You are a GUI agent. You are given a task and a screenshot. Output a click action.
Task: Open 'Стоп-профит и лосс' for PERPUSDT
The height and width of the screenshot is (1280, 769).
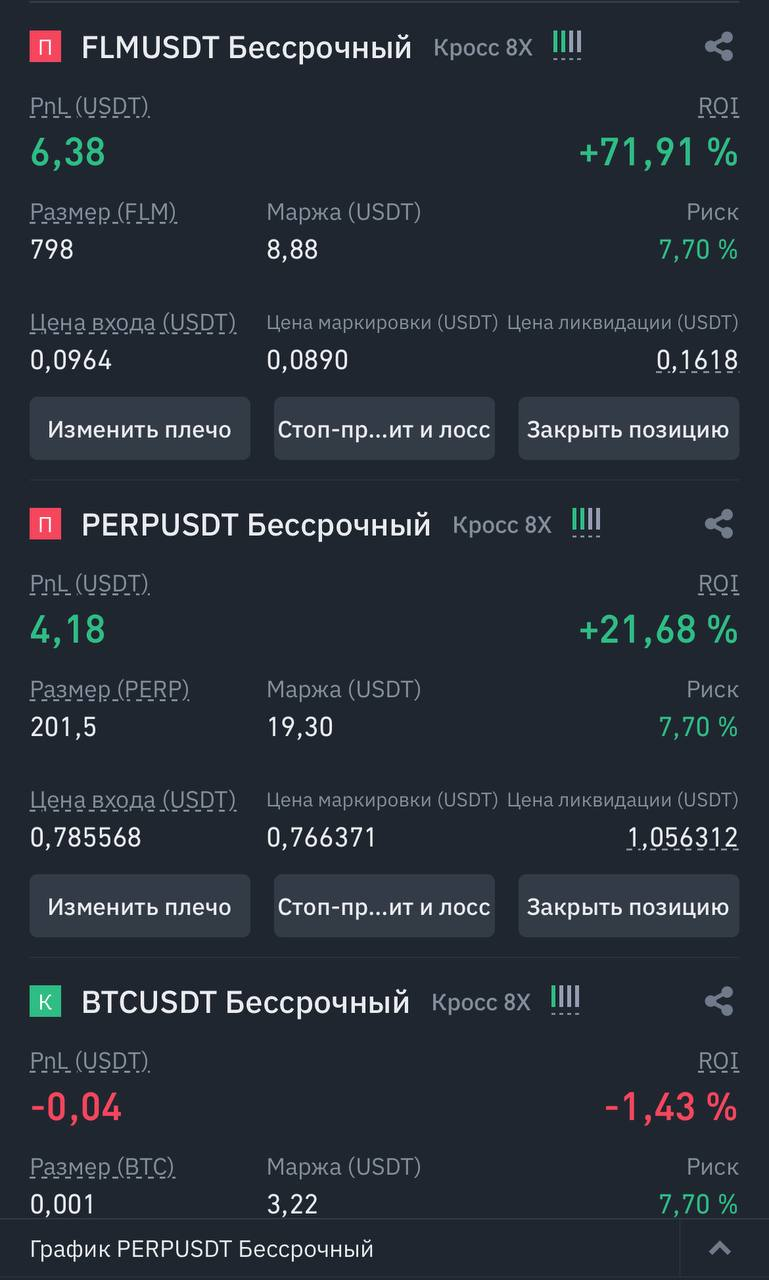coord(384,906)
